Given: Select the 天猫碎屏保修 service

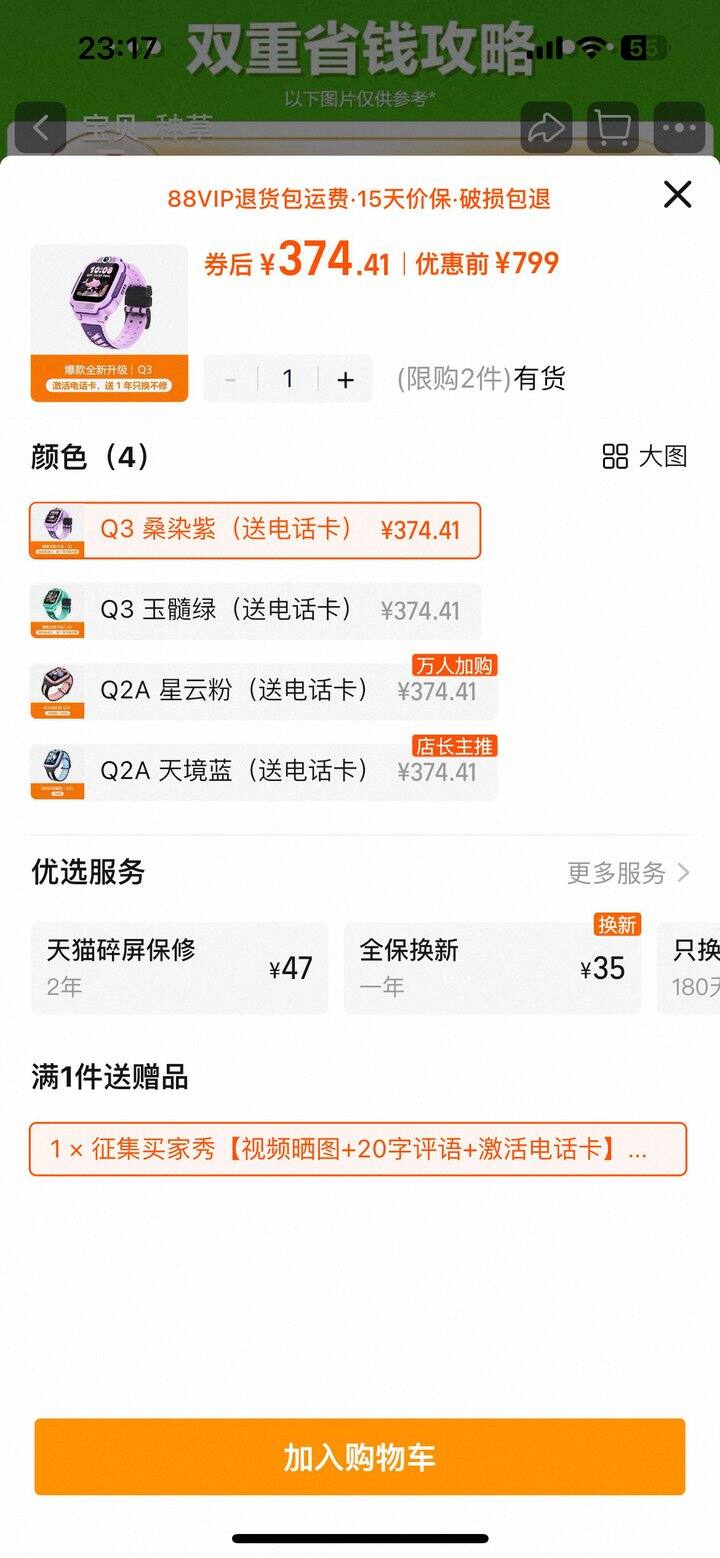Looking at the screenshot, I should 179,966.
